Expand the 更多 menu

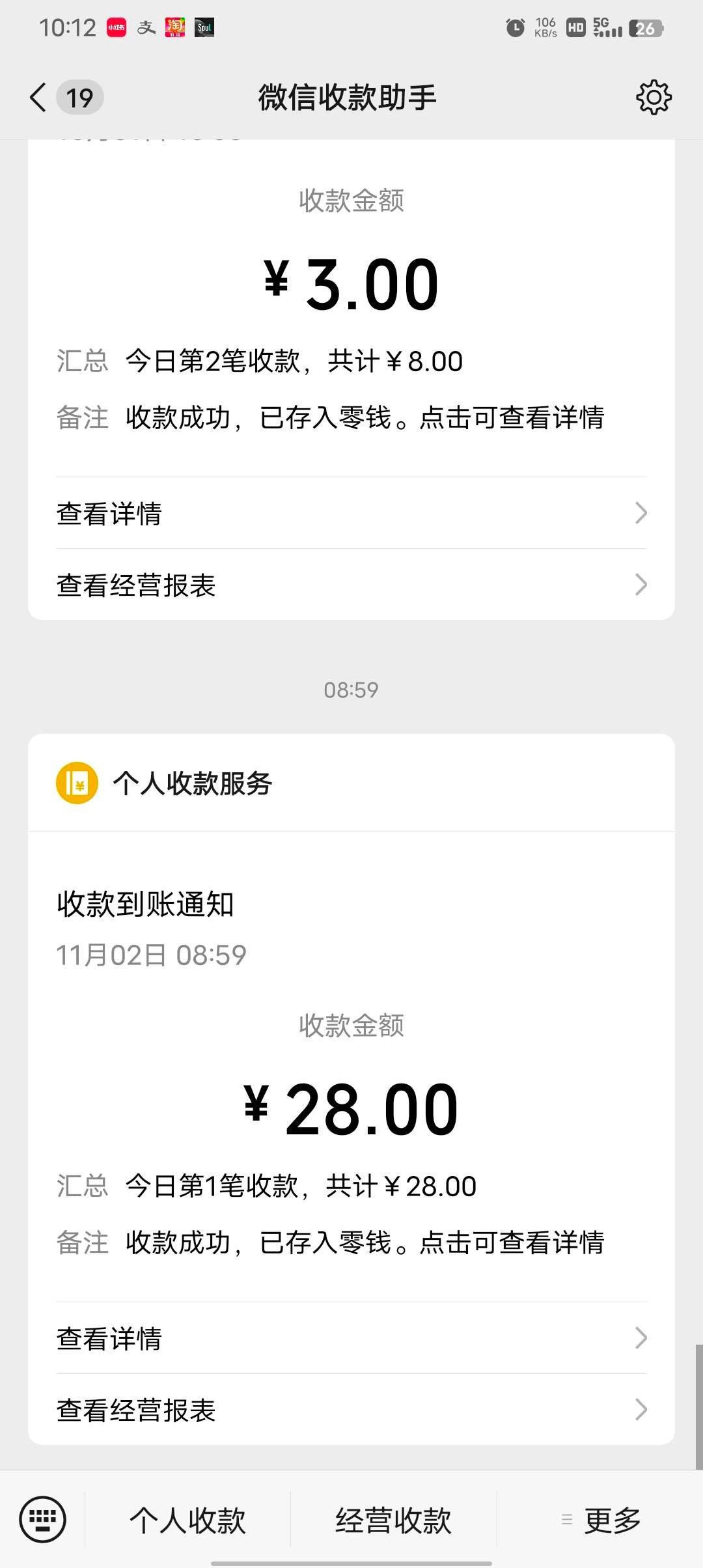tap(601, 1520)
